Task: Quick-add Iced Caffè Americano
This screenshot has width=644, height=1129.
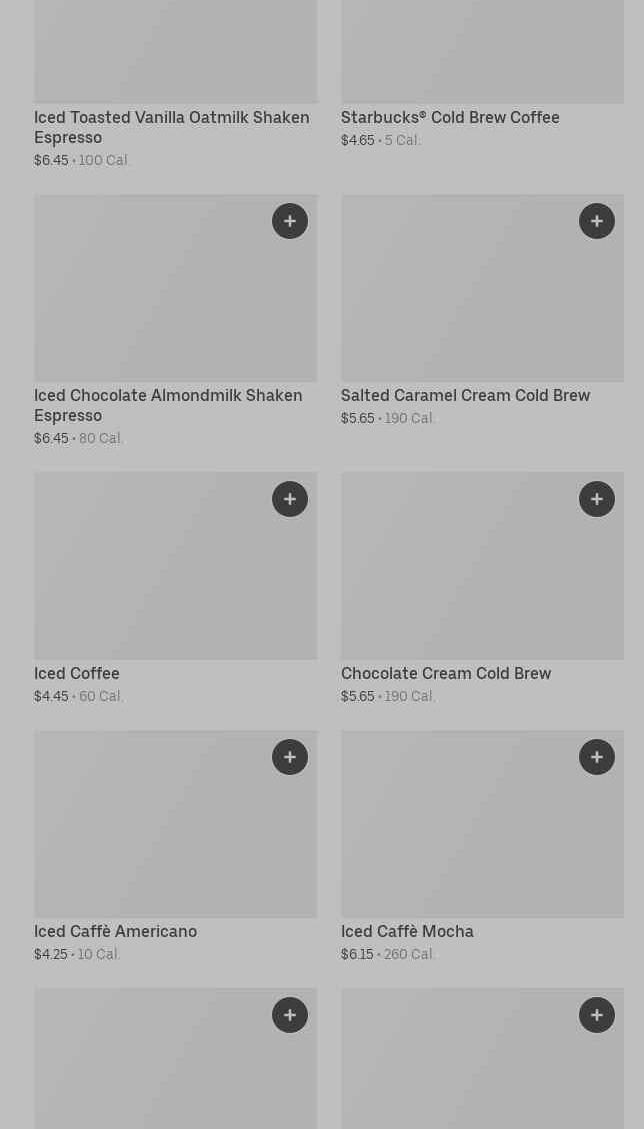Action: pos(290,757)
